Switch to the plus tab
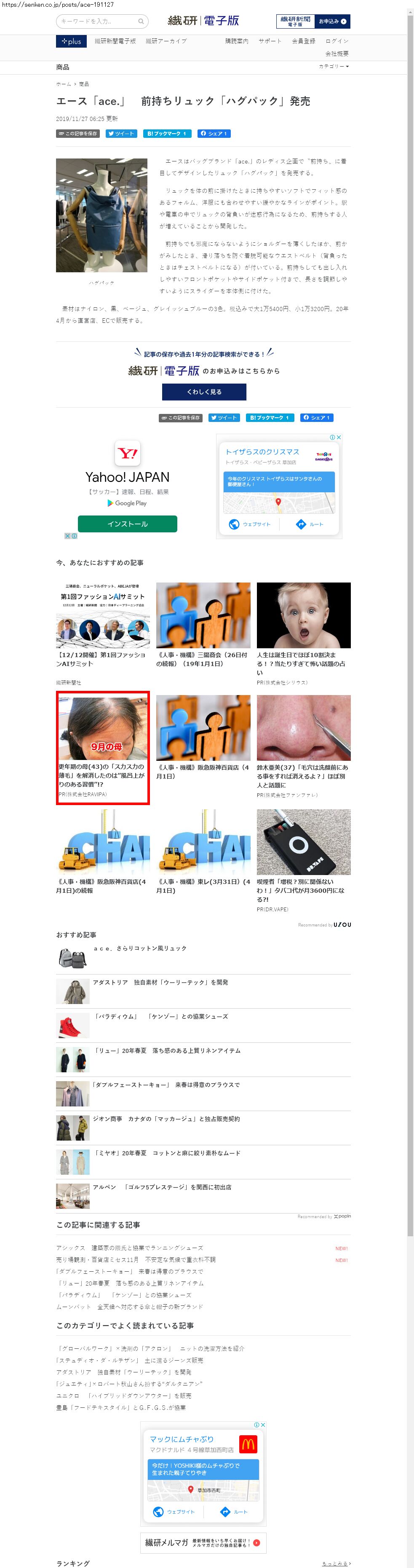This screenshot has height=1568, width=414. [71, 41]
